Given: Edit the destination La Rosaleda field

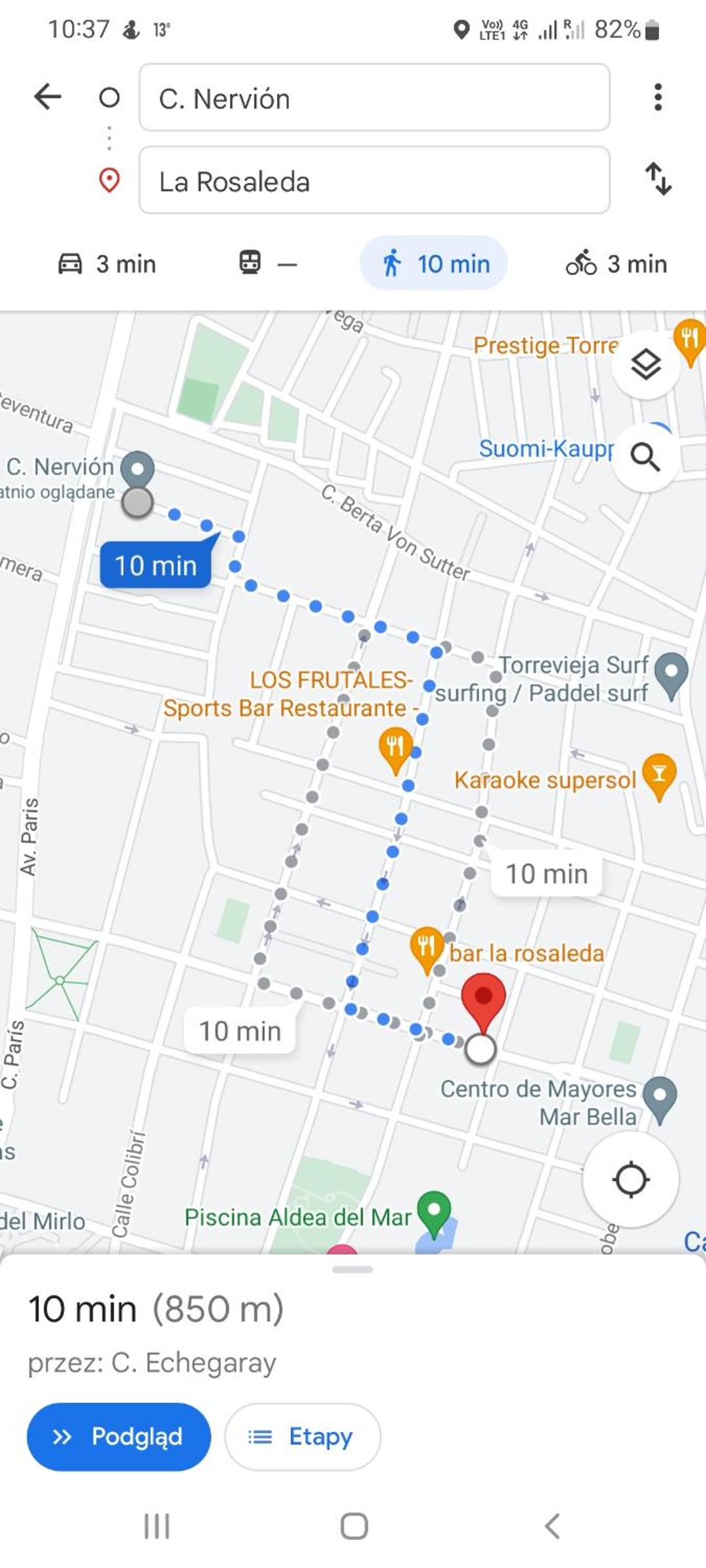Looking at the screenshot, I should point(374,180).
